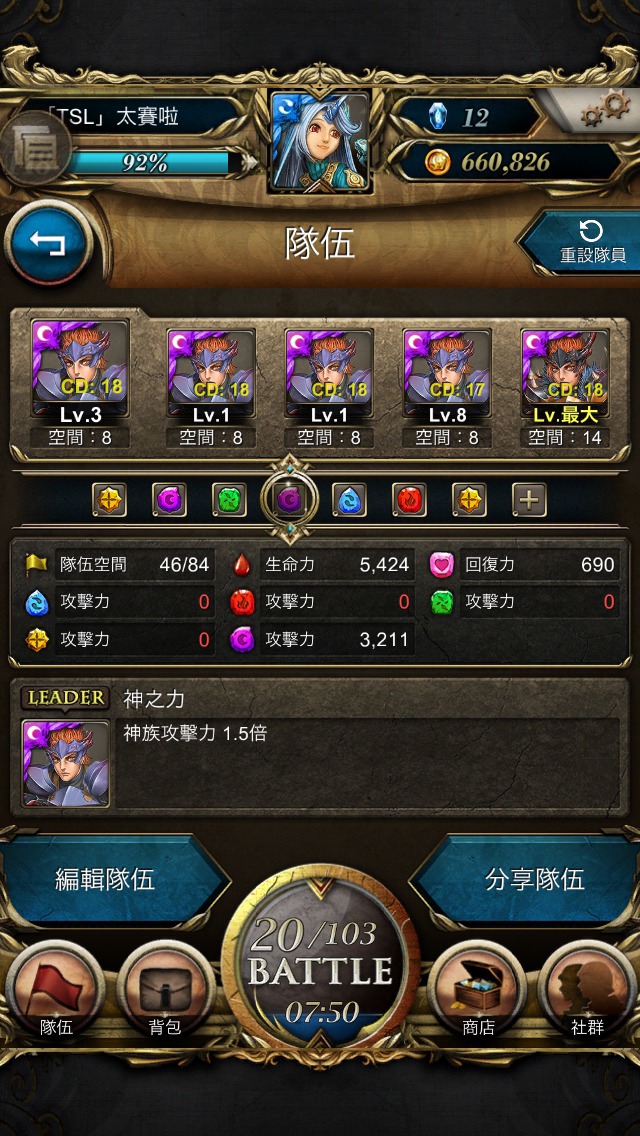640x1136 pixels.
Task: Switch to the green team slot
Action: pos(229,500)
